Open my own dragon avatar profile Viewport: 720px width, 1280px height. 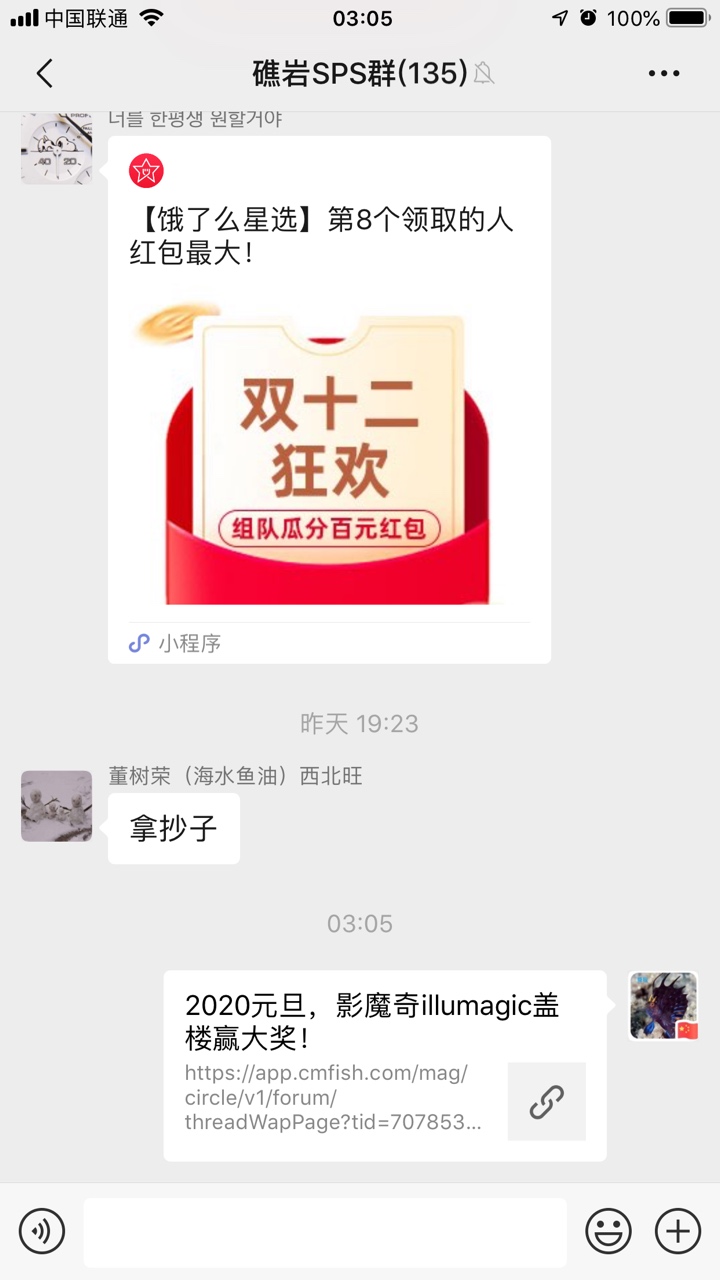663,1006
